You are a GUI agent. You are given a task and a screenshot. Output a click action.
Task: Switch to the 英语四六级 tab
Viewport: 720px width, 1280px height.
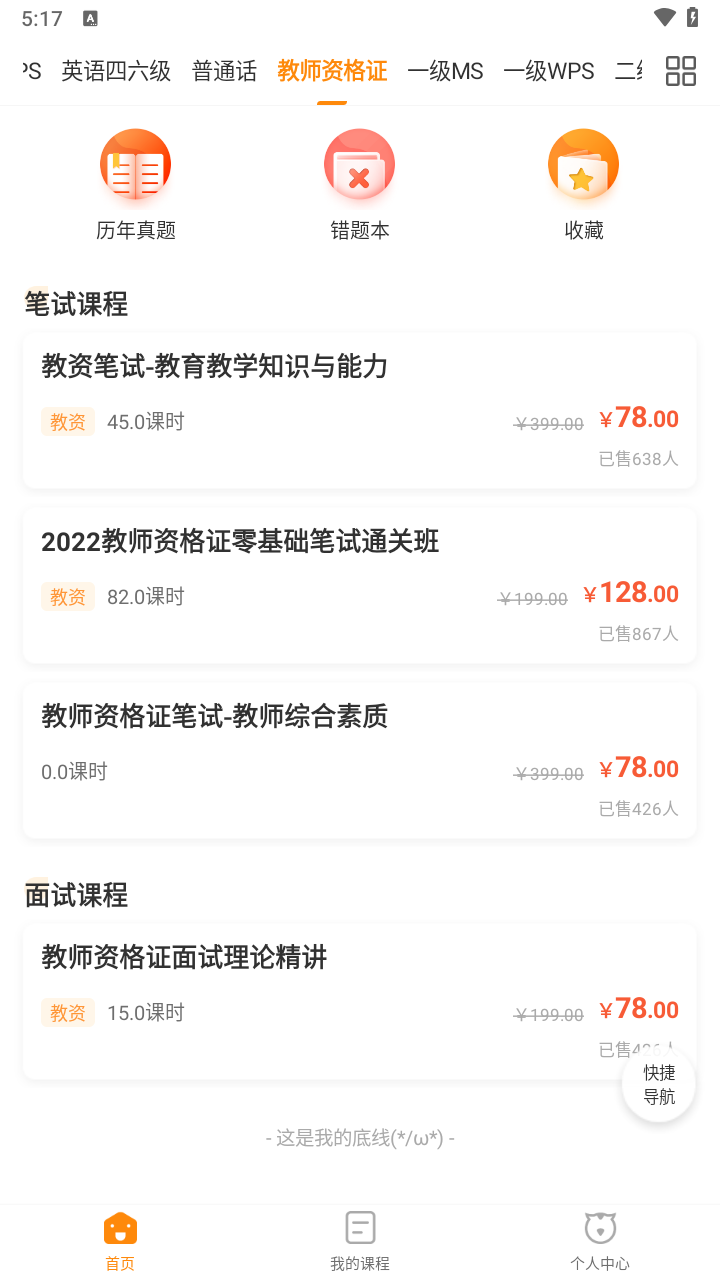[x=116, y=71]
